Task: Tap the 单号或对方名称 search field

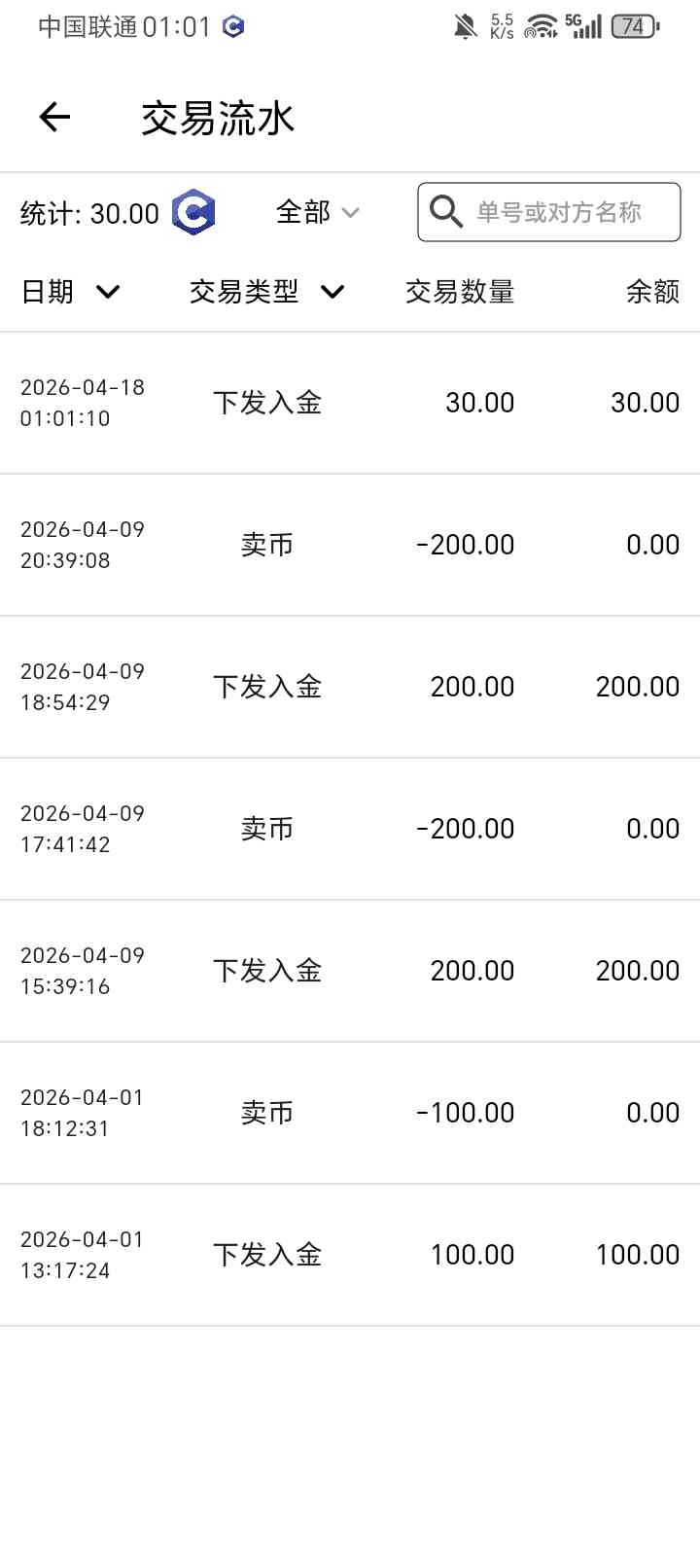Action: (x=558, y=212)
